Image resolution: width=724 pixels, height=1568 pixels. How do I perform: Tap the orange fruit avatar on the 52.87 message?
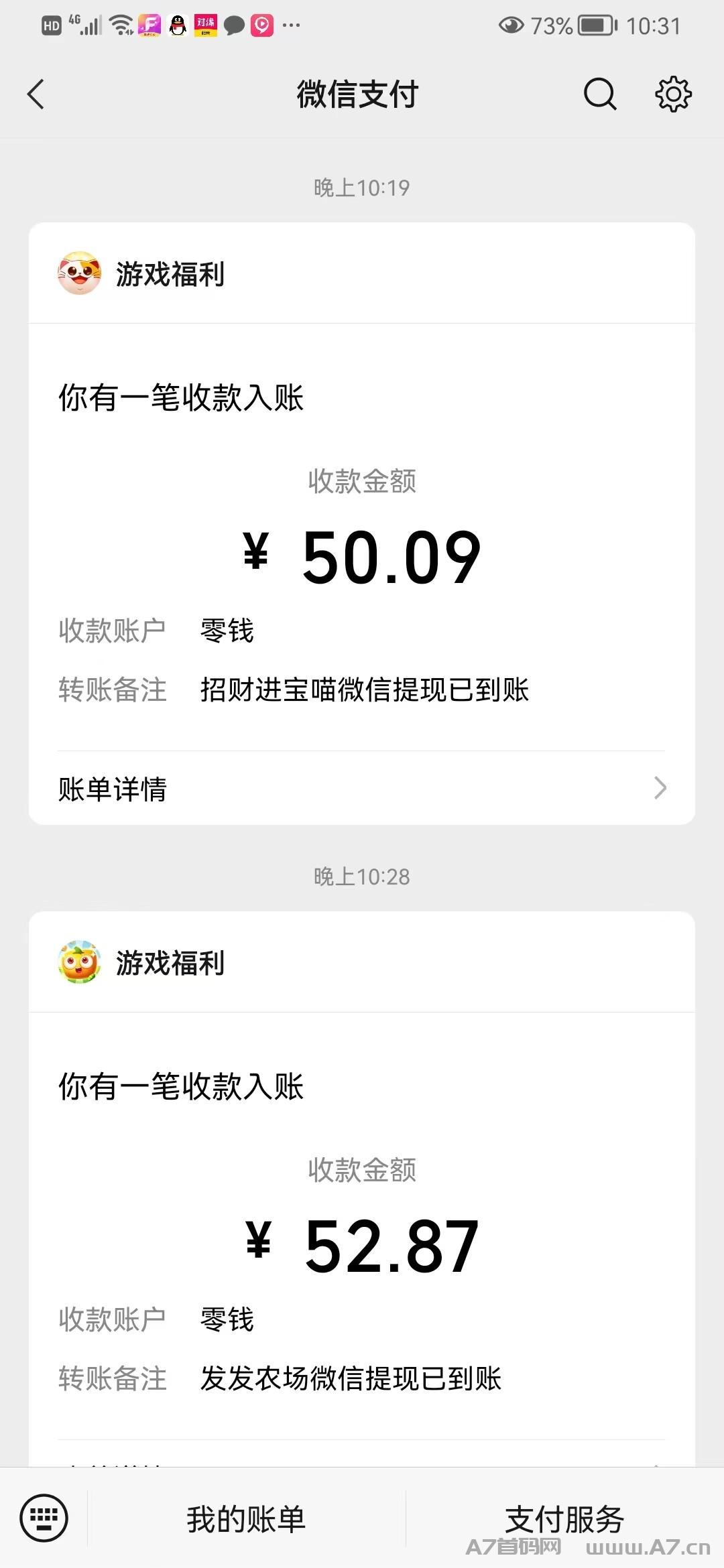[78, 964]
